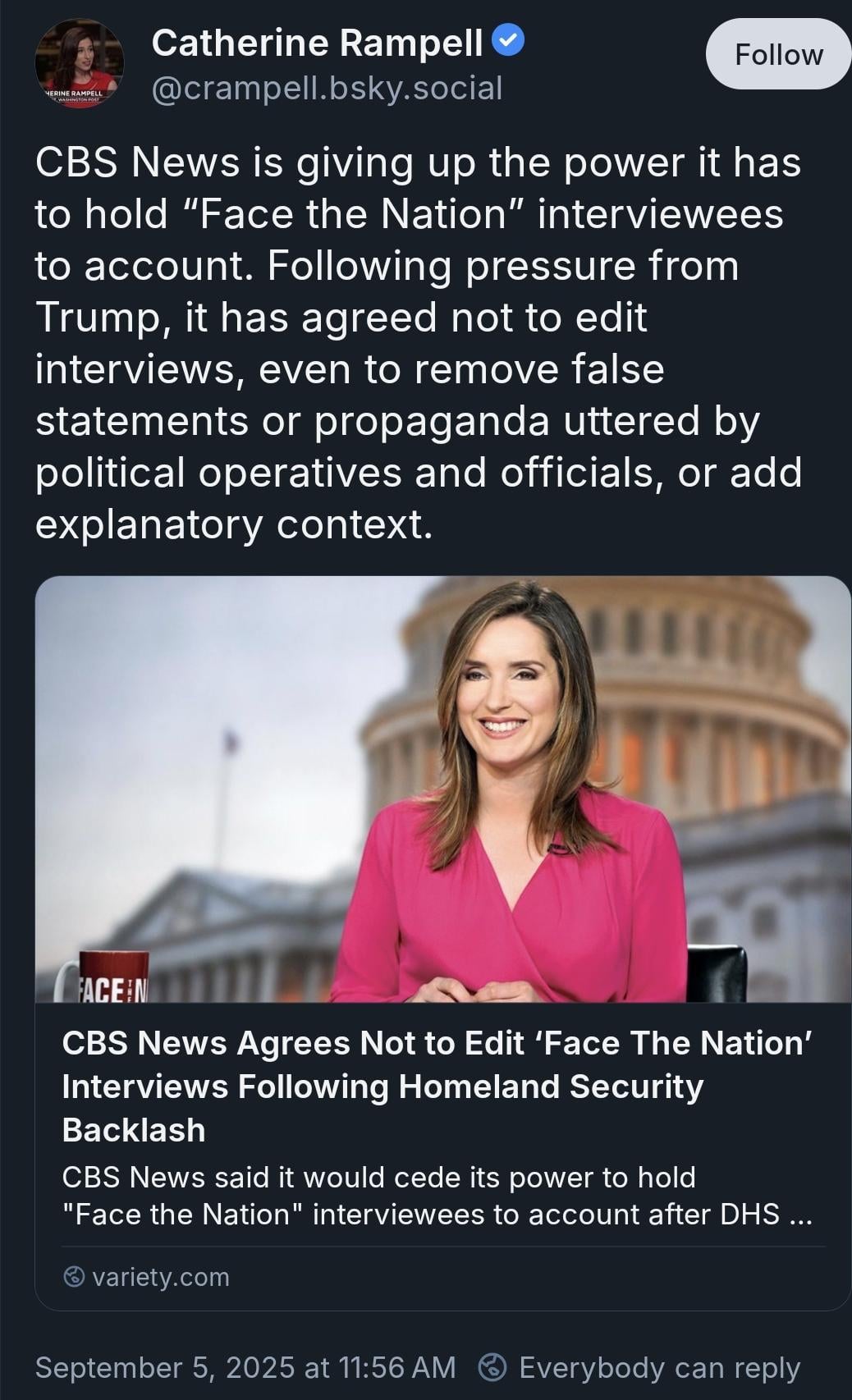
Task: Open Catherine Rampell's profile avatar
Action: click(79, 64)
